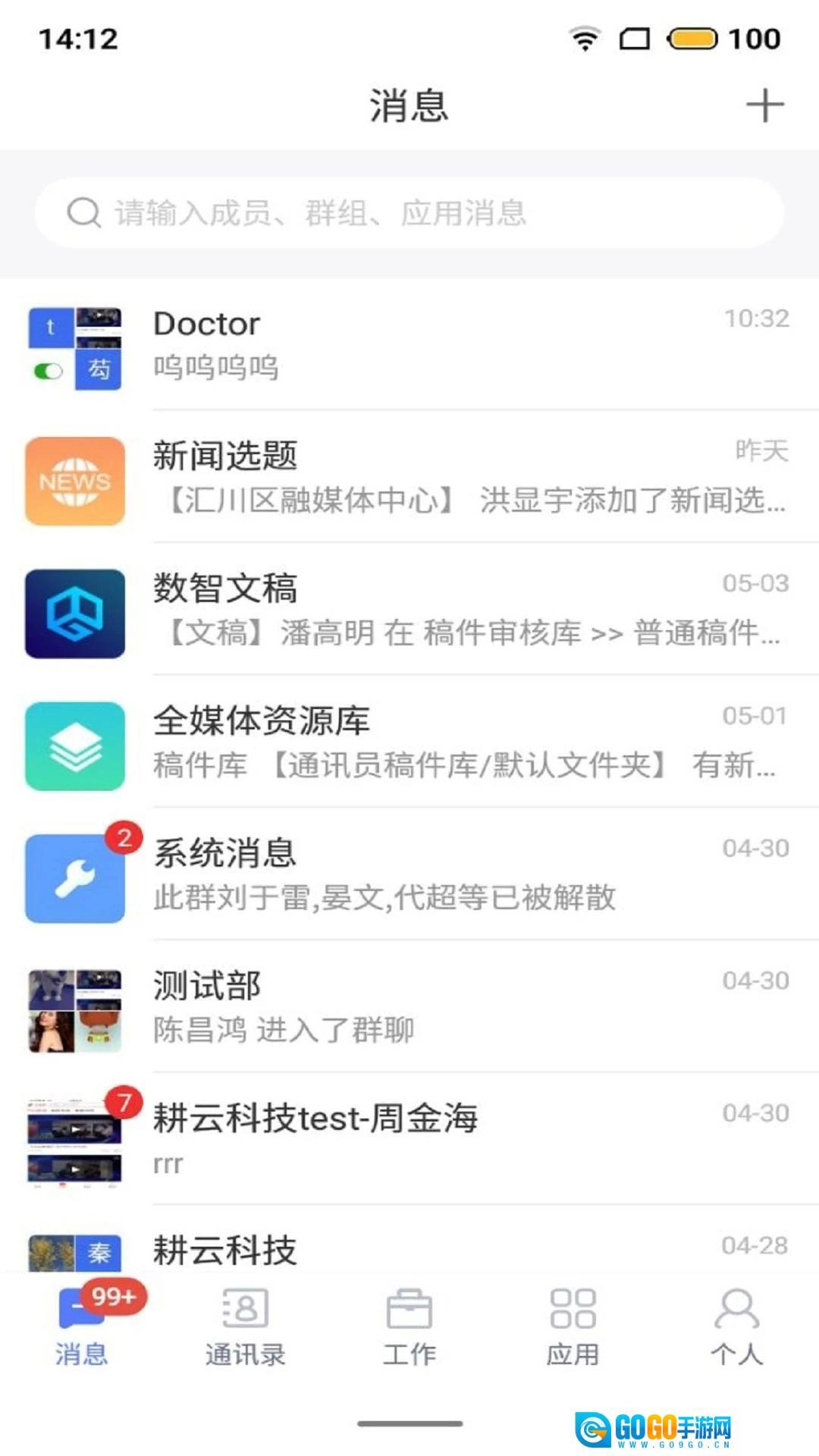Switch to the 工作 tab

point(409,1327)
